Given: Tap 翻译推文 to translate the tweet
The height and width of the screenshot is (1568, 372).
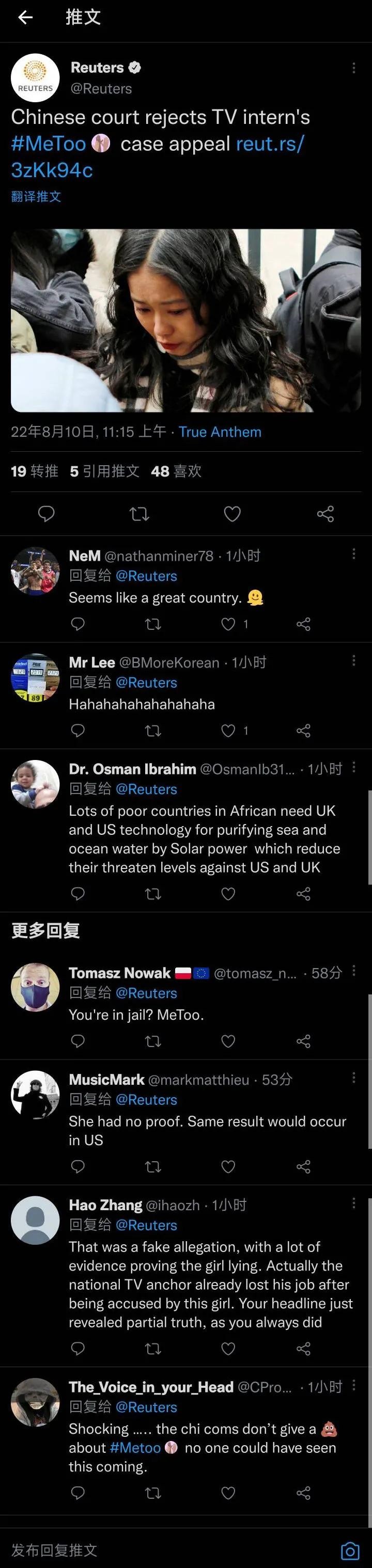Looking at the screenshot, I should point(36,197).
